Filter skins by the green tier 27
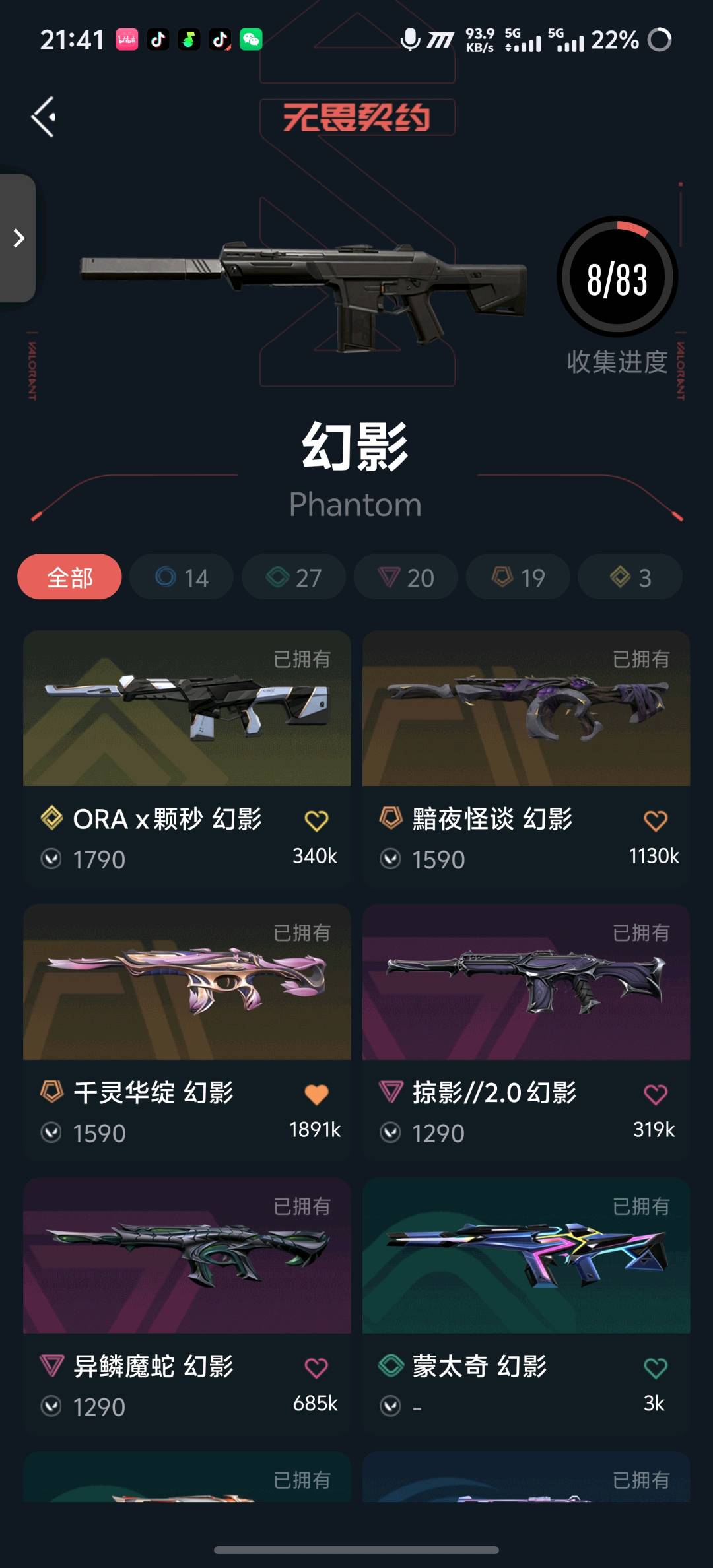The image size is (713, 1568). pos(294,577)
